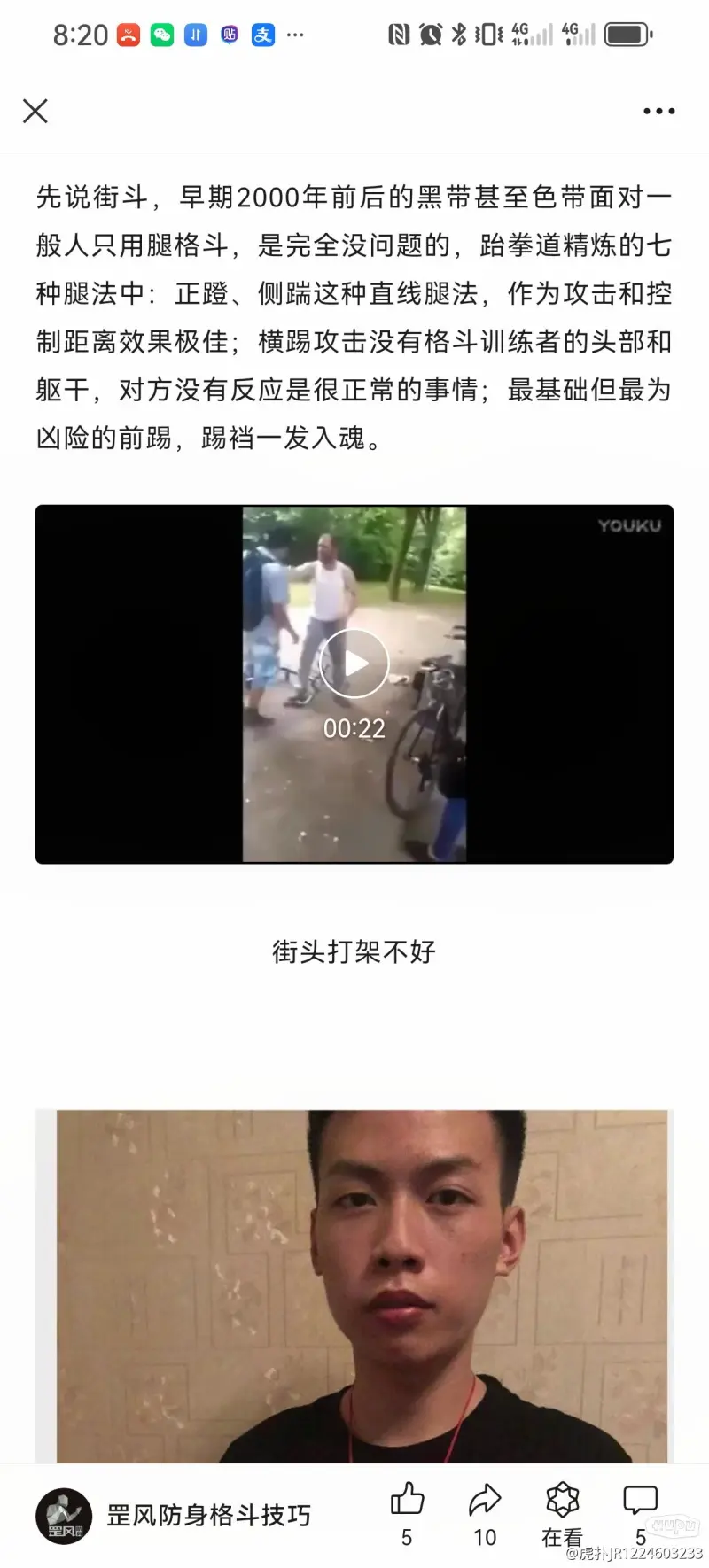Share this article
Screen dimensions: 709x1568
pos(485,1501)
